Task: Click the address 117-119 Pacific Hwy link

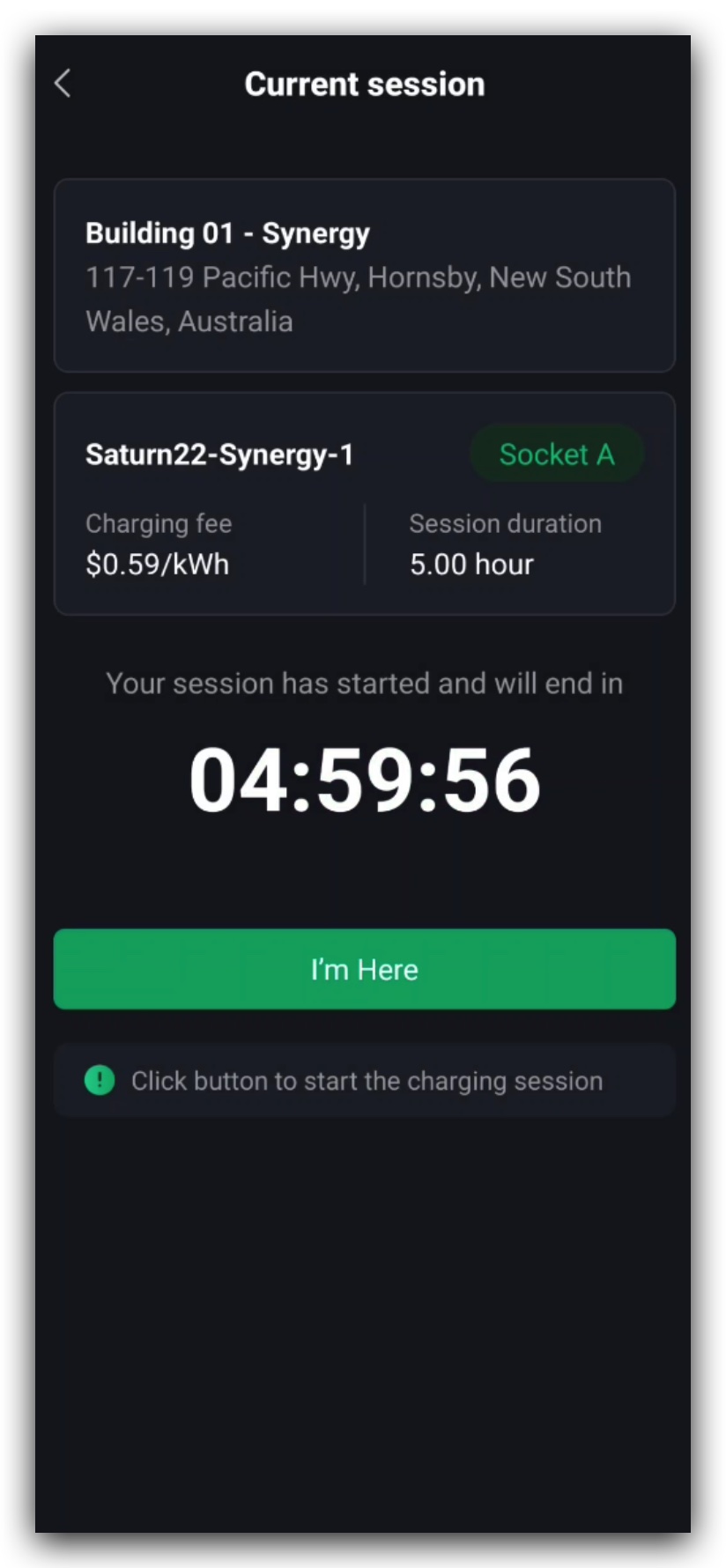Action: (x=358, y=298)
